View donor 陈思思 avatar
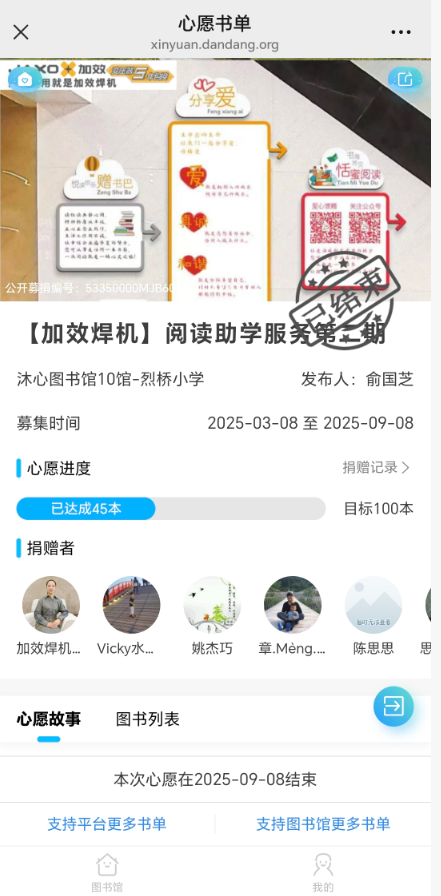This screenshot has width=441, height=896. pos(373,605)
